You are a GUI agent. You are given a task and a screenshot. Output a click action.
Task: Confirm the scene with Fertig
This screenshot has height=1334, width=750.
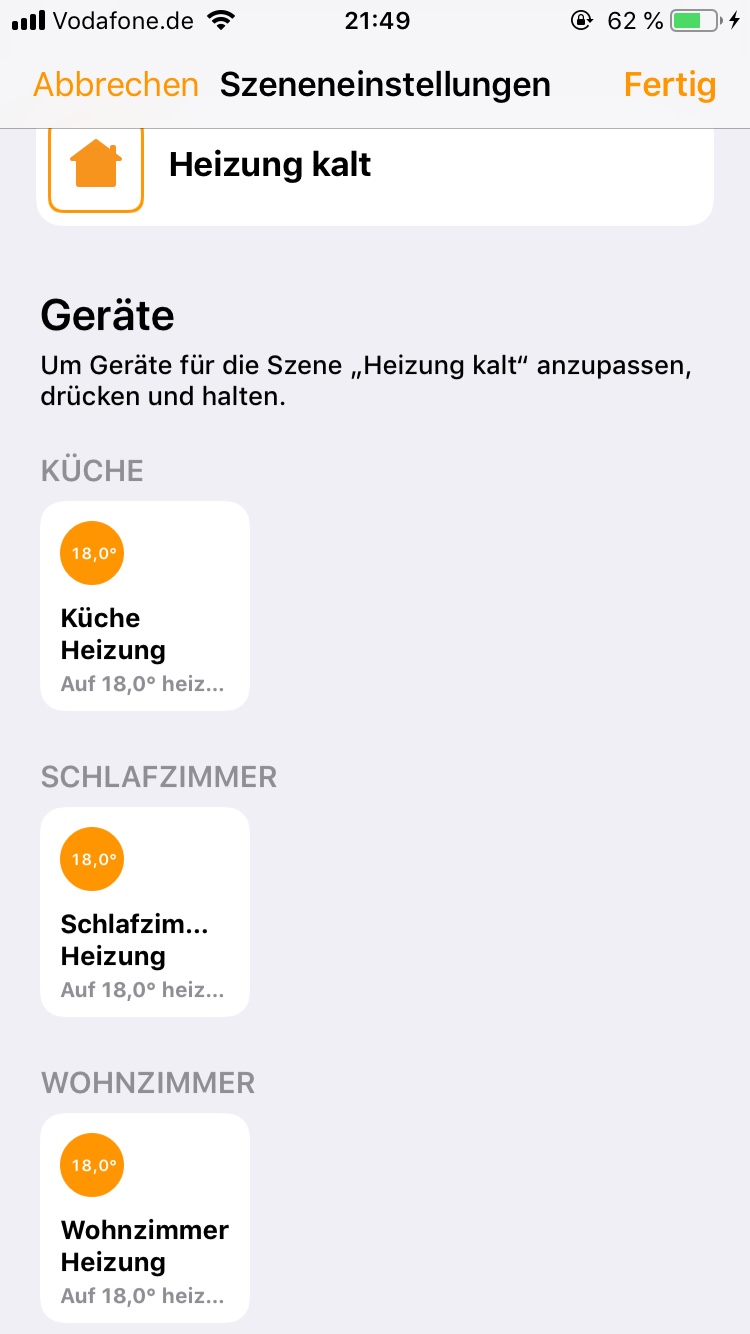coord(669,85)
